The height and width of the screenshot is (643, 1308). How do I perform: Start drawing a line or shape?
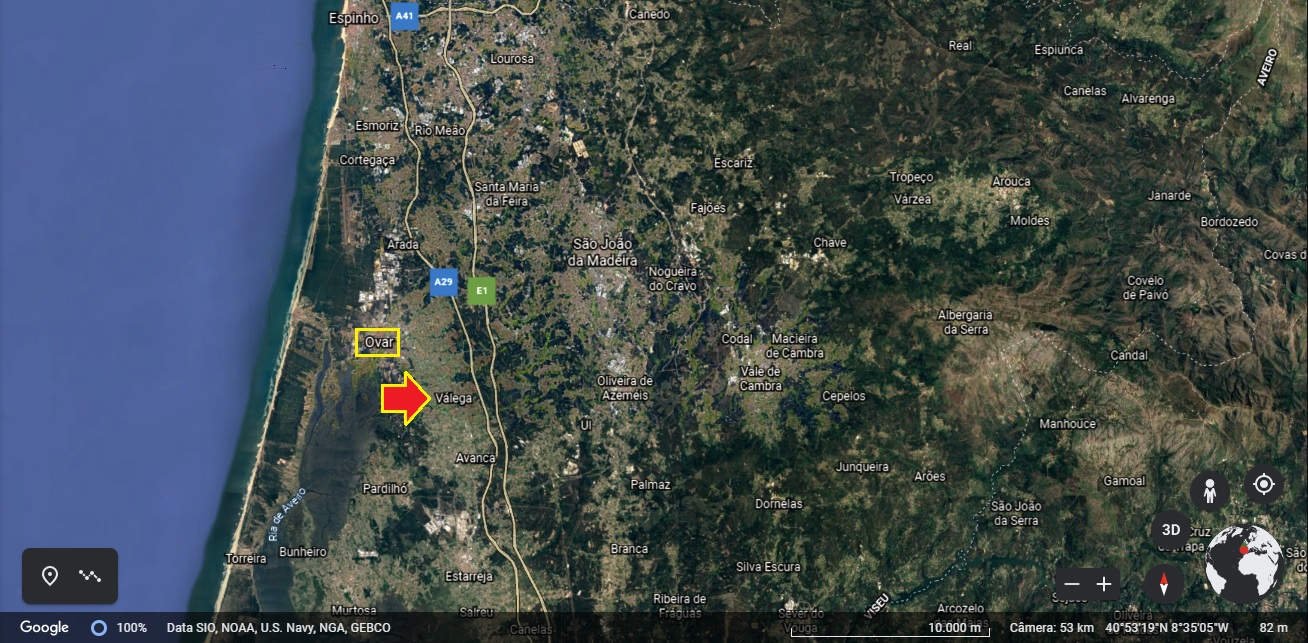(91, 576)
